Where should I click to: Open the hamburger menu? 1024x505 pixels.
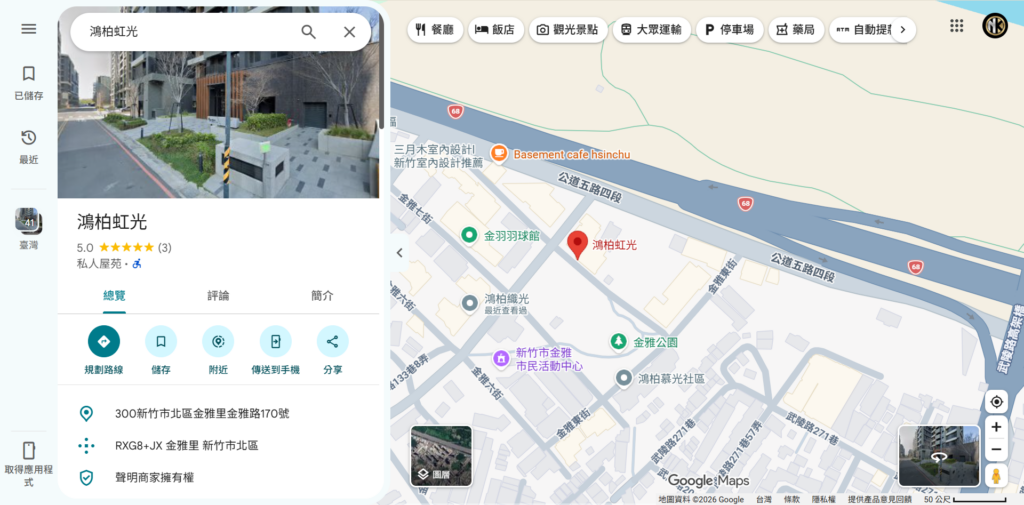(x=29, y=29)
